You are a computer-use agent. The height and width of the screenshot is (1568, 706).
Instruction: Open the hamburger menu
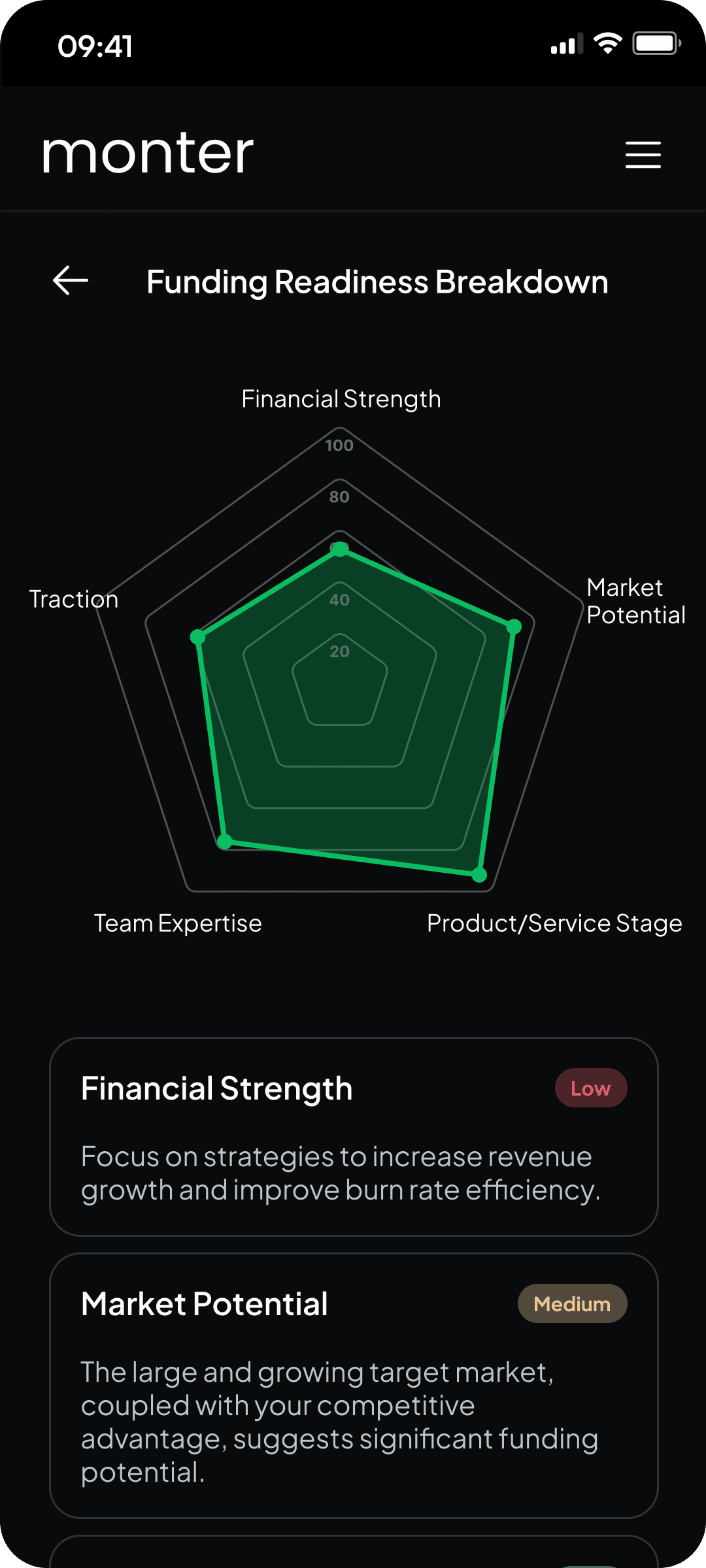tap(643, 155)
